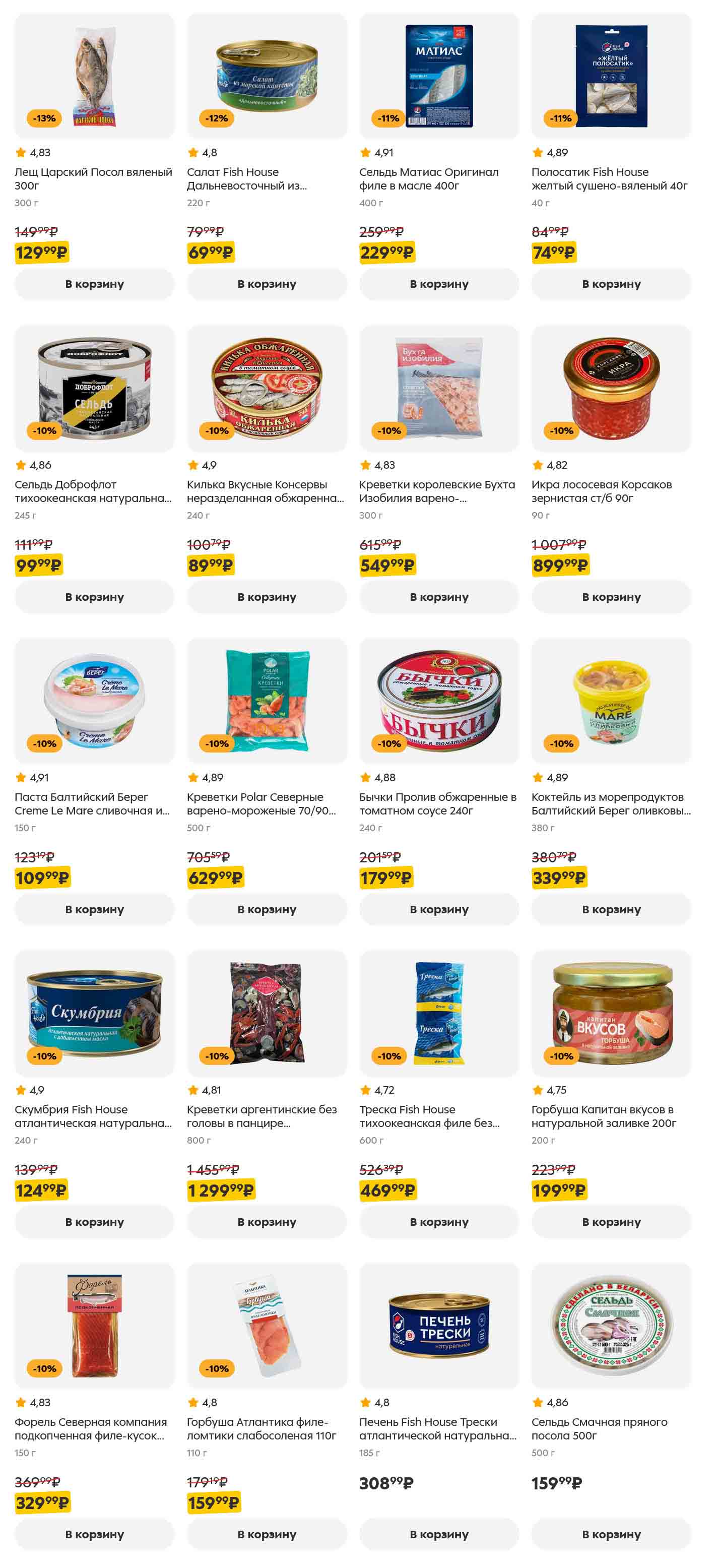Add Креветки аргентинские to cart
The width and height of the screenshot is (717, 1568).
coord(267,1222)
